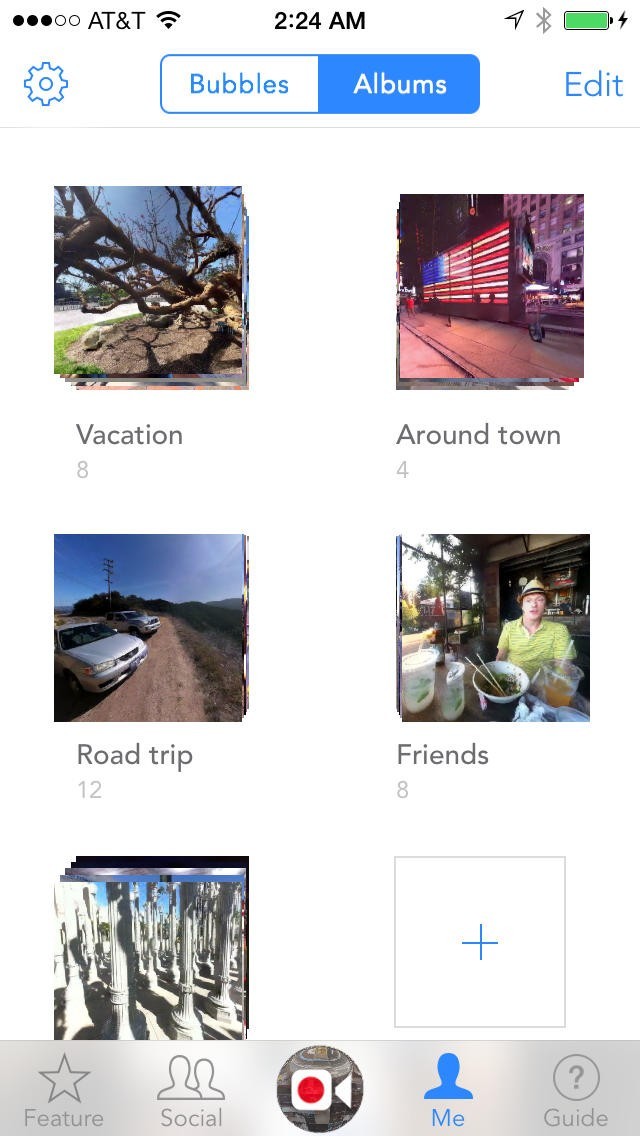Open the Guide tab
This screenshot has width=640, height=1136.
576,1092
